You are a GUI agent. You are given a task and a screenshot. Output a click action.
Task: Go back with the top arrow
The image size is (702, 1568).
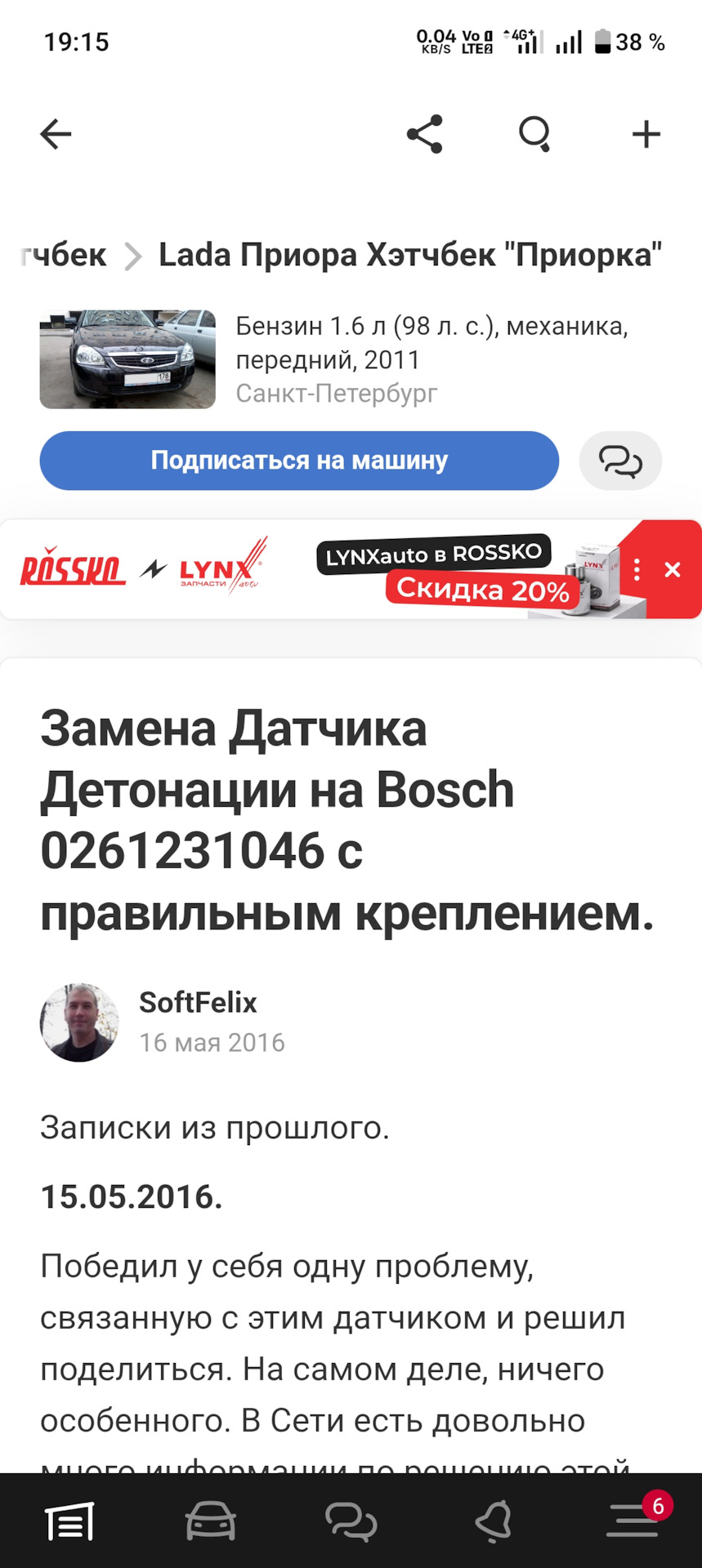[x=56, y=134]
